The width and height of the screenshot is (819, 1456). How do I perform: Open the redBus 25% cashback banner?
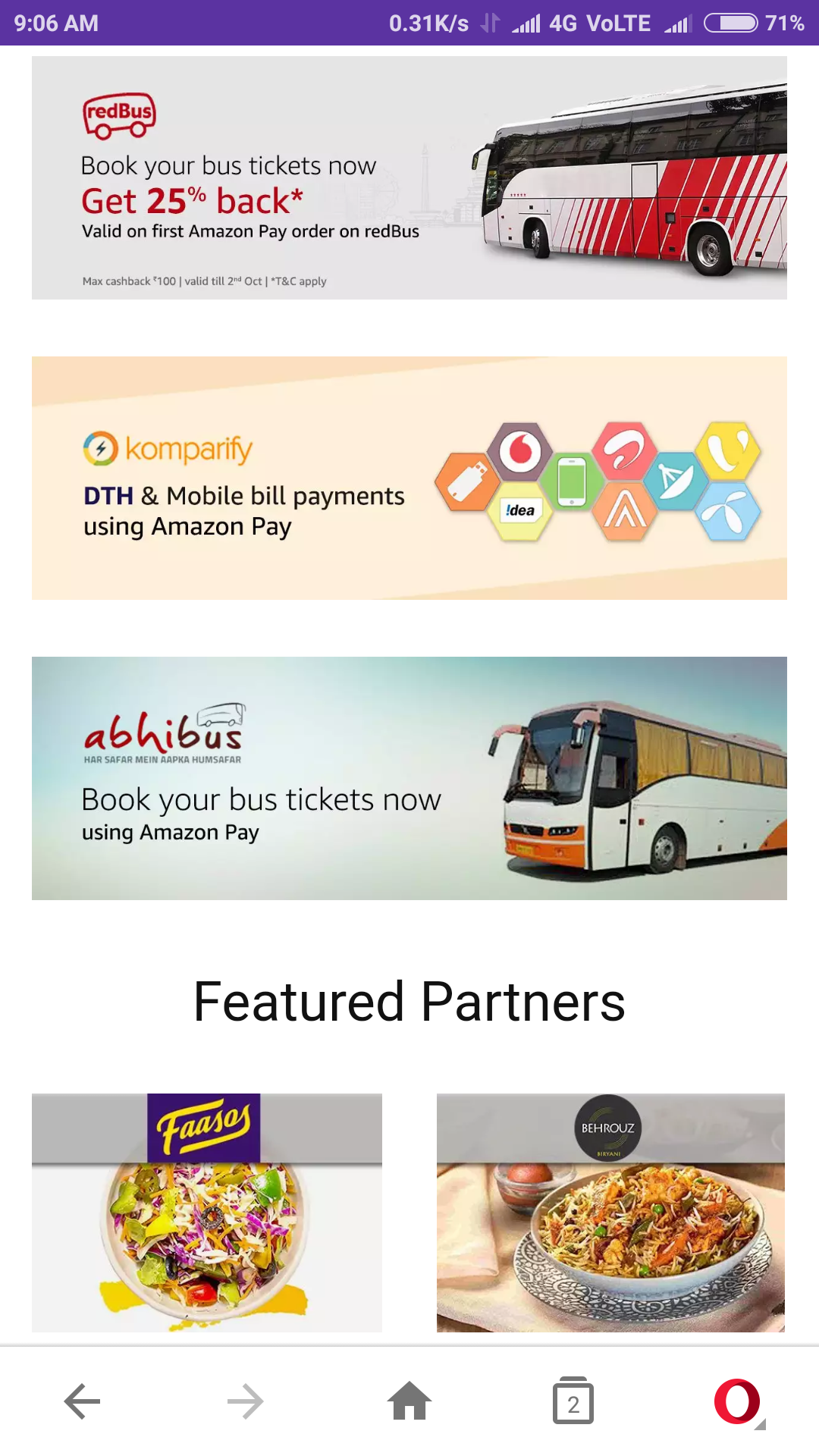pos(409,178)
